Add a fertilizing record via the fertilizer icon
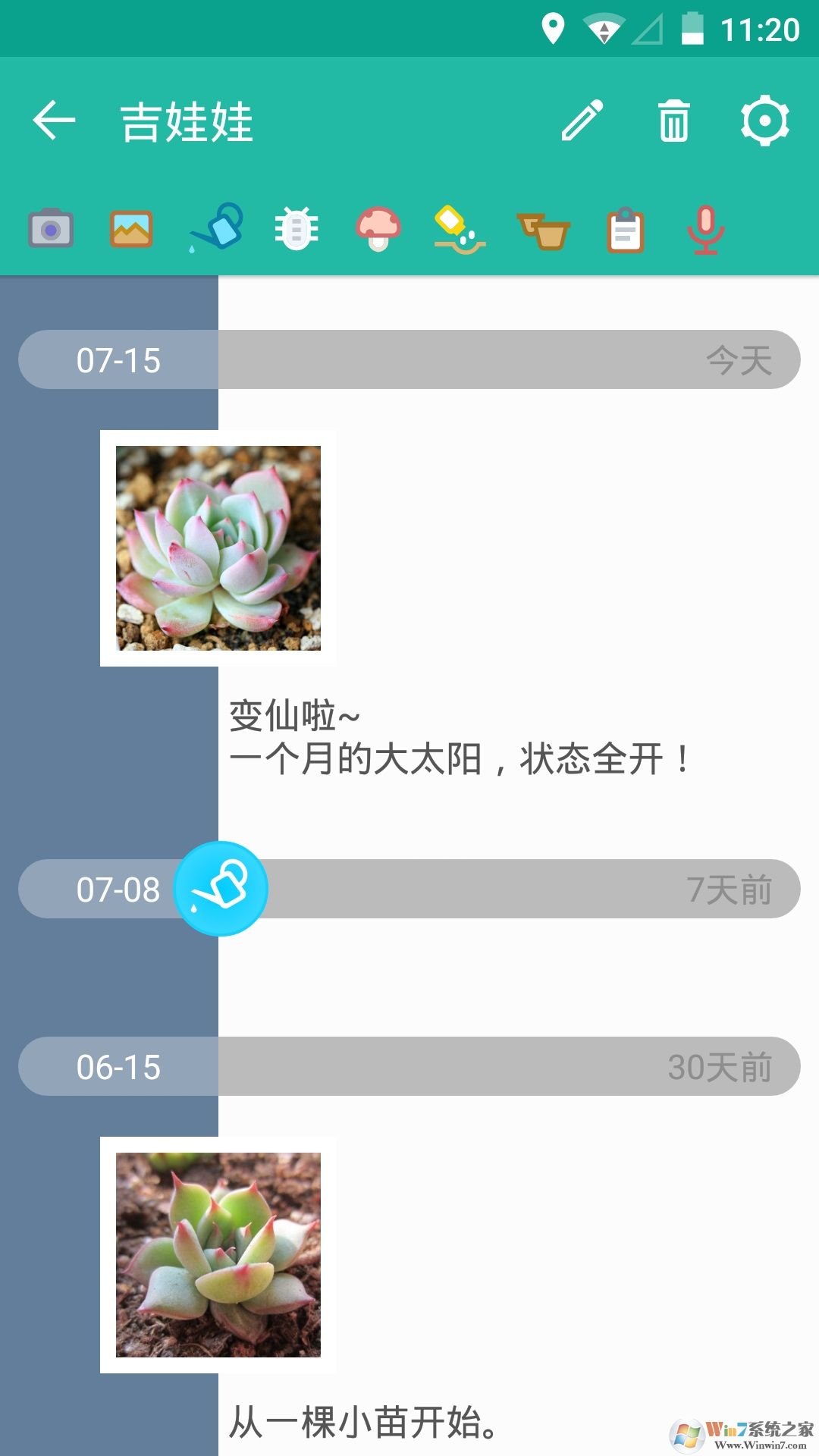 click(460, 230)
